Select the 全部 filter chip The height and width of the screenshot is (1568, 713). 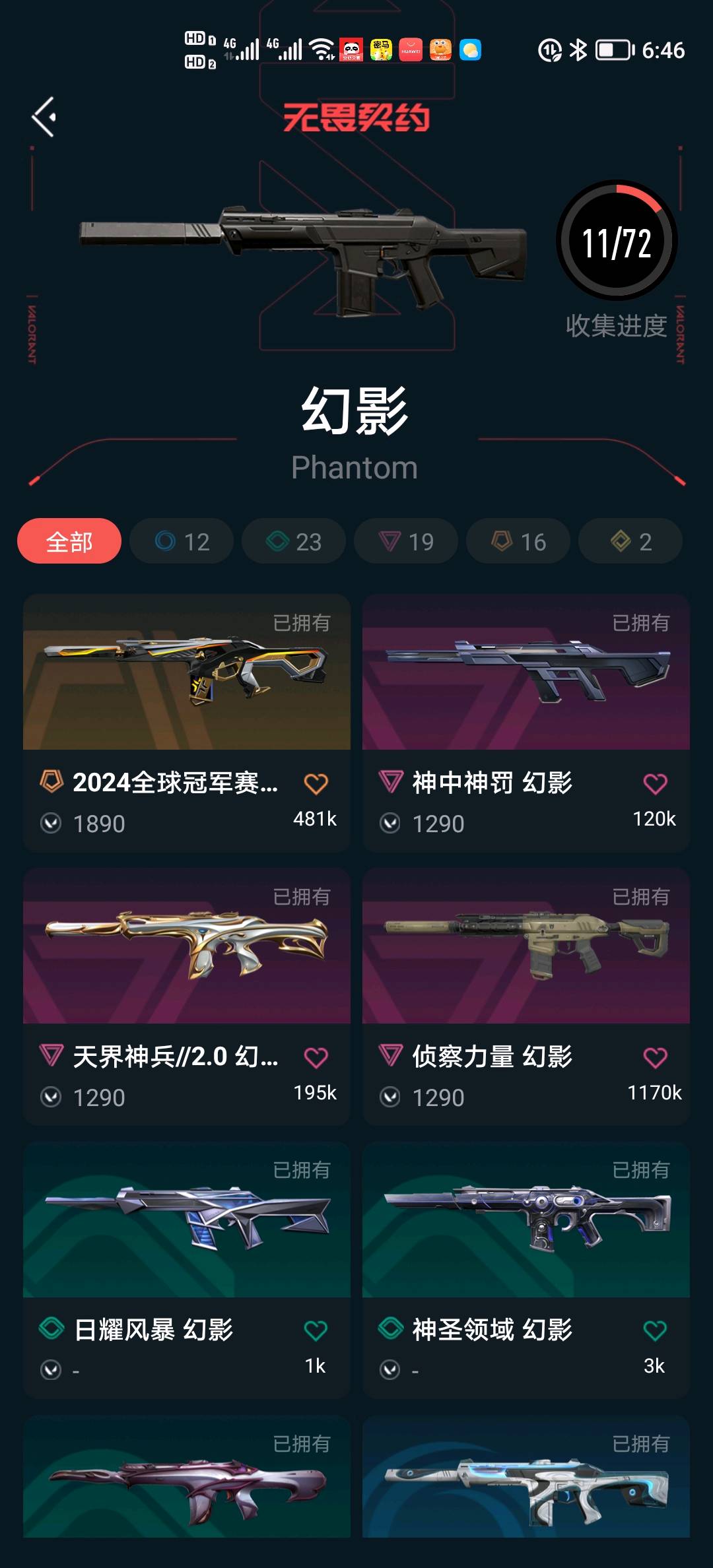click(69, 541)
